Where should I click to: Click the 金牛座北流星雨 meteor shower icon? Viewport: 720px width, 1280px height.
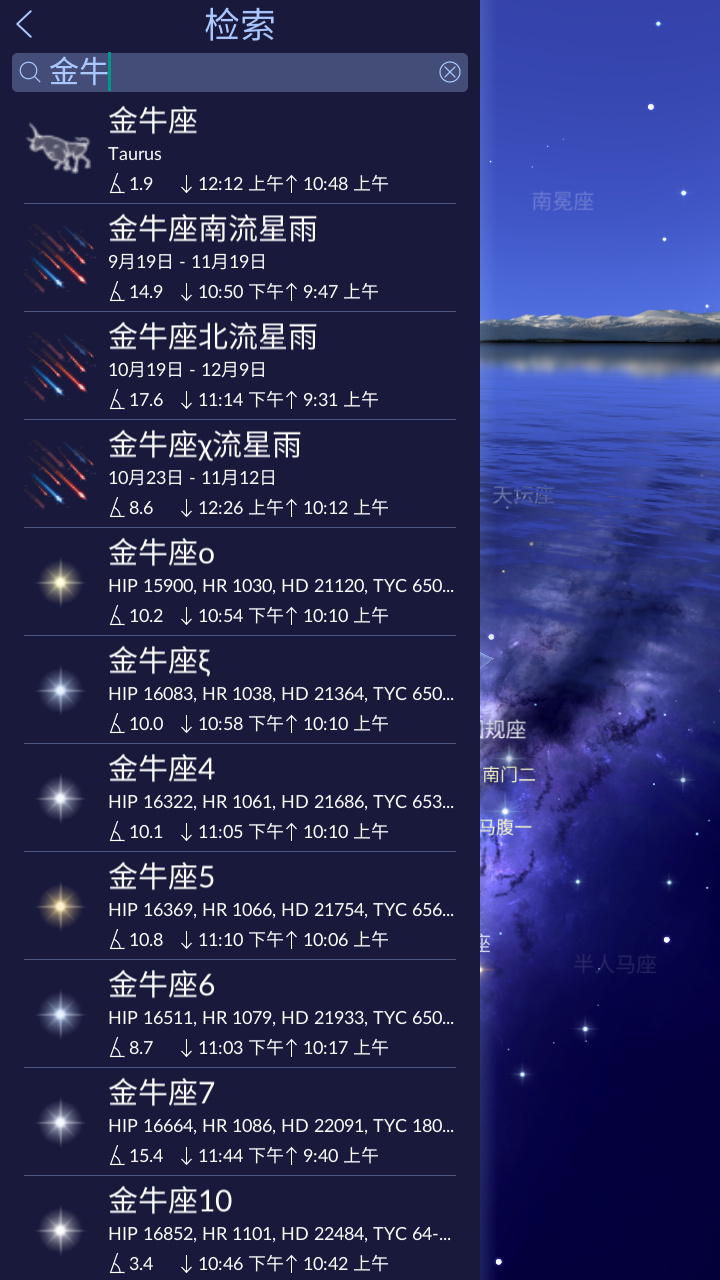pyautogui.click(x=60, y=364)
